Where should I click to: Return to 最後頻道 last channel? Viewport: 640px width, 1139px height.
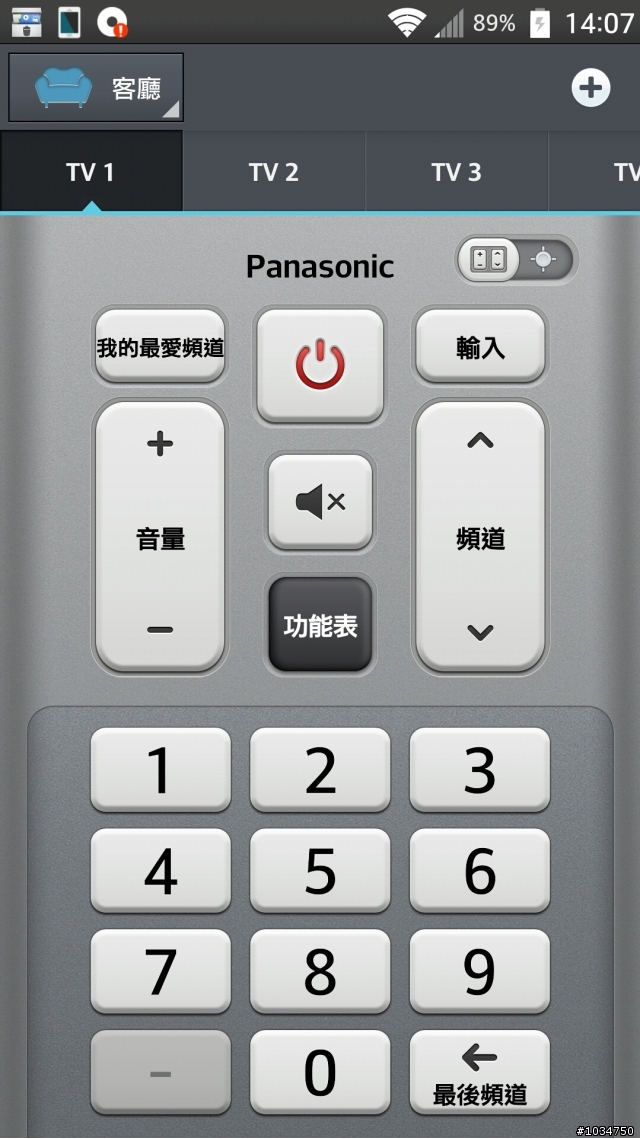(x=480, y=1072)
